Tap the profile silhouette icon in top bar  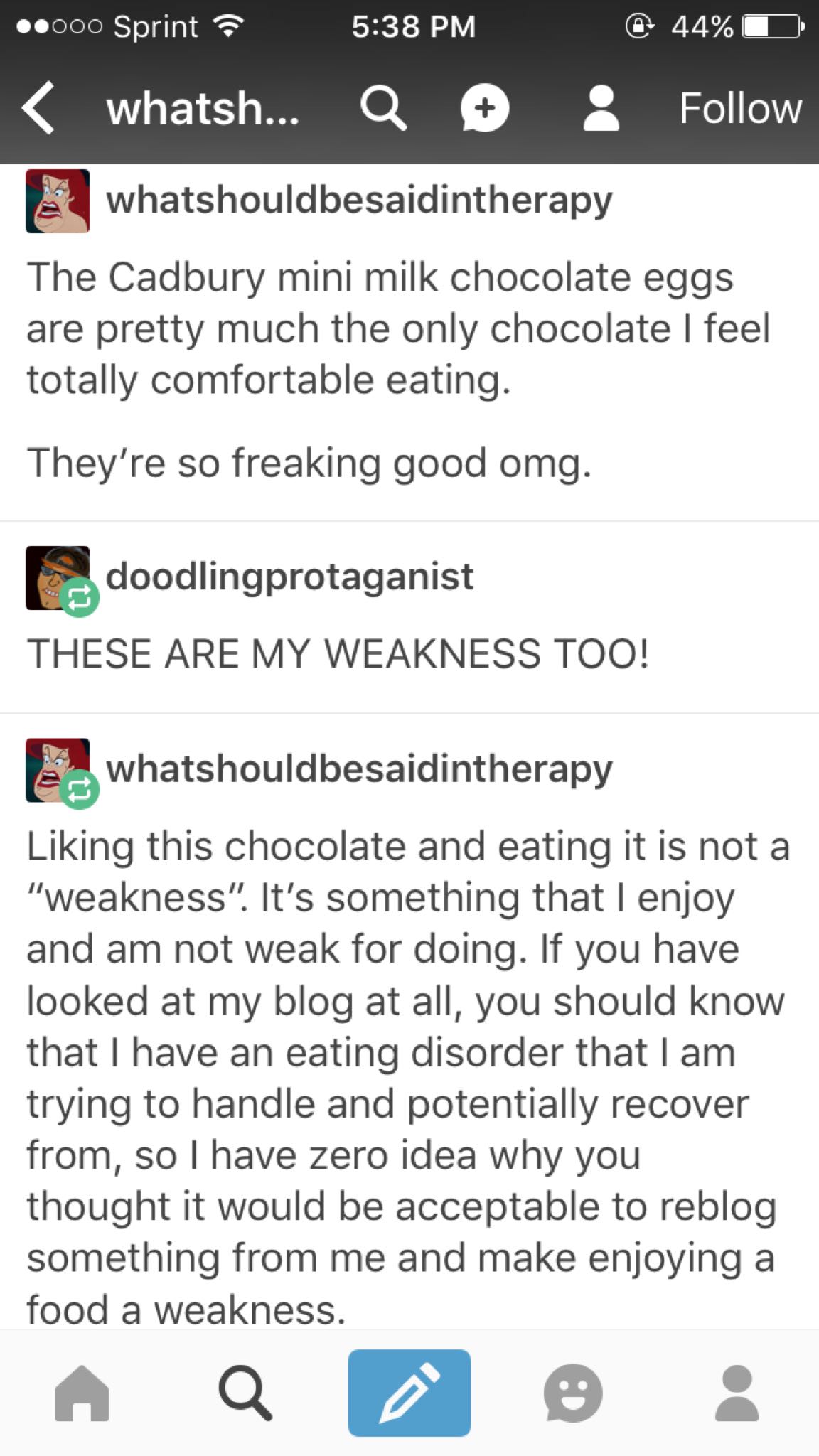(x=601, y=108)
